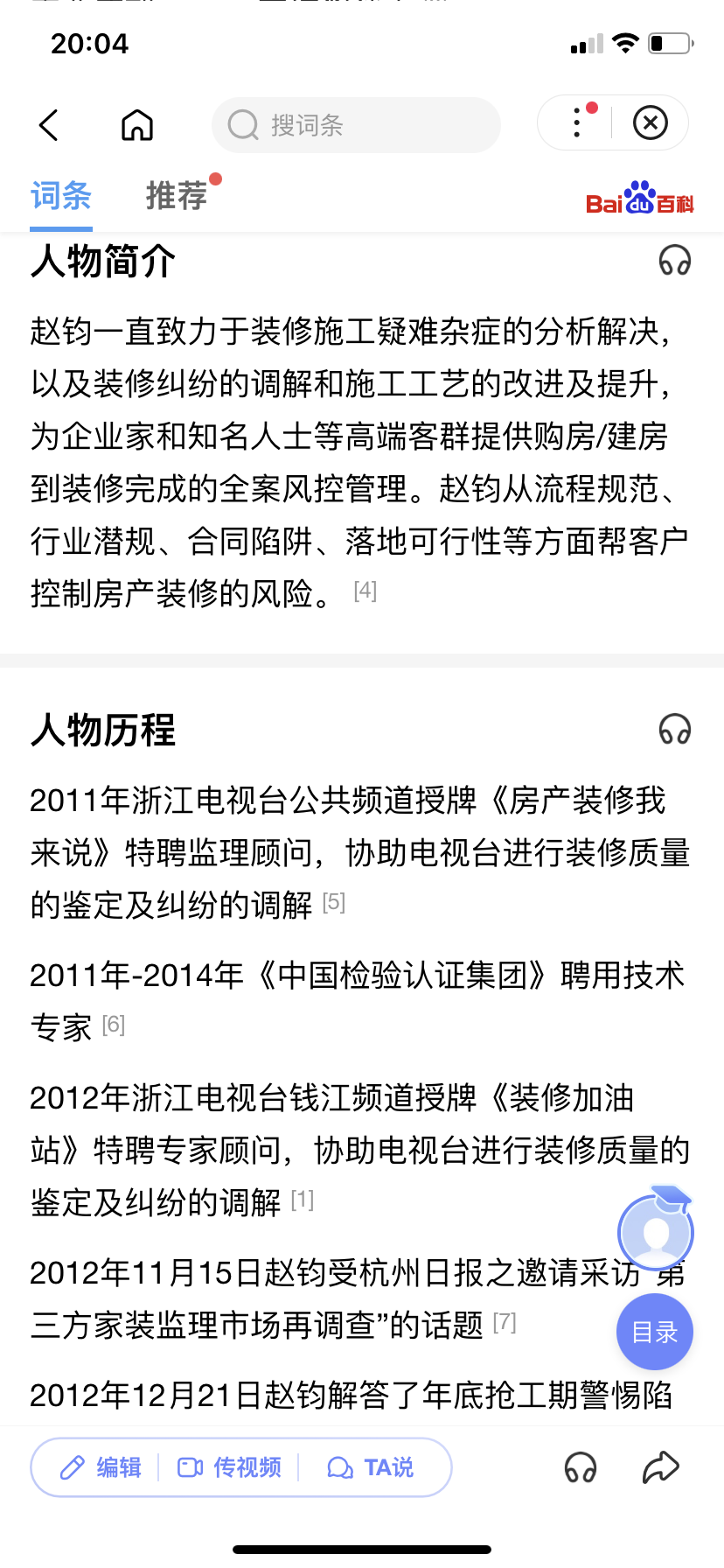The image size is (724, 1568).
Task: Play the article audio from bottom bar
Action: click(x=581, y=1467)
